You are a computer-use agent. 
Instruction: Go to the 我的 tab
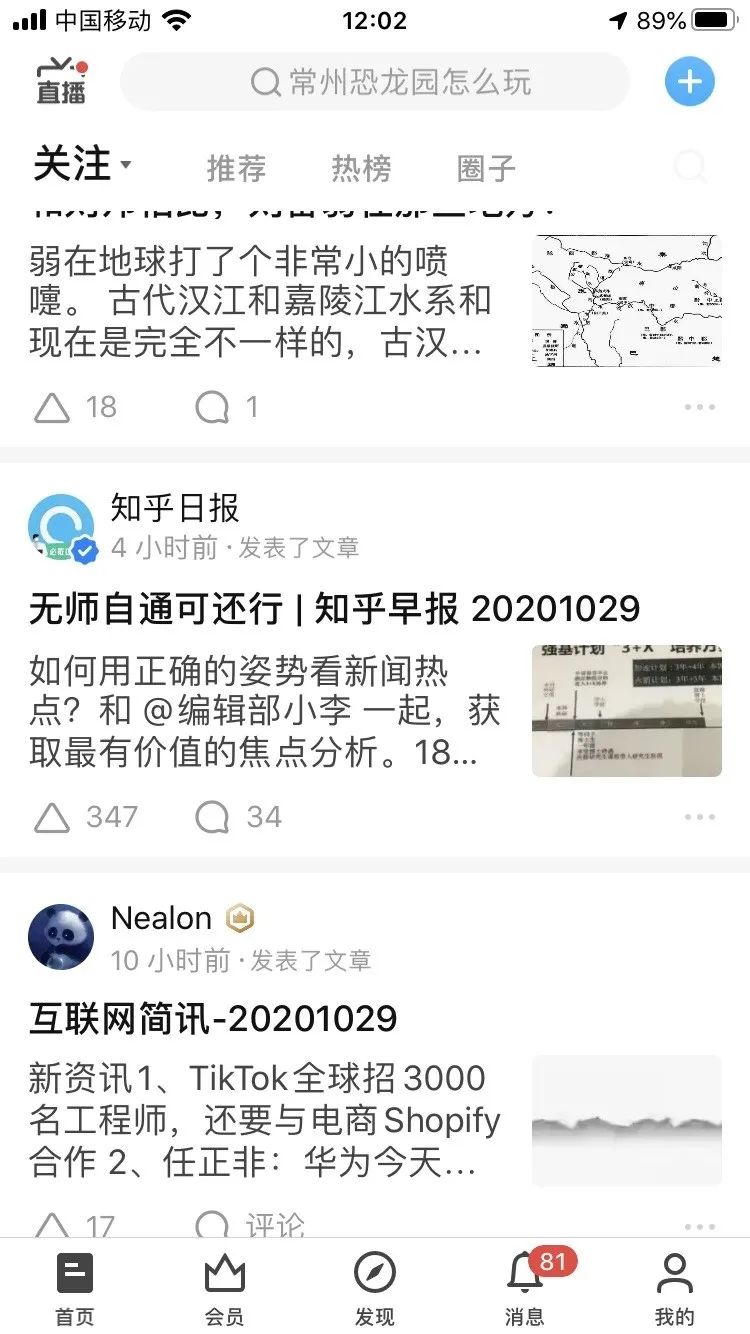coord(675,1287)
